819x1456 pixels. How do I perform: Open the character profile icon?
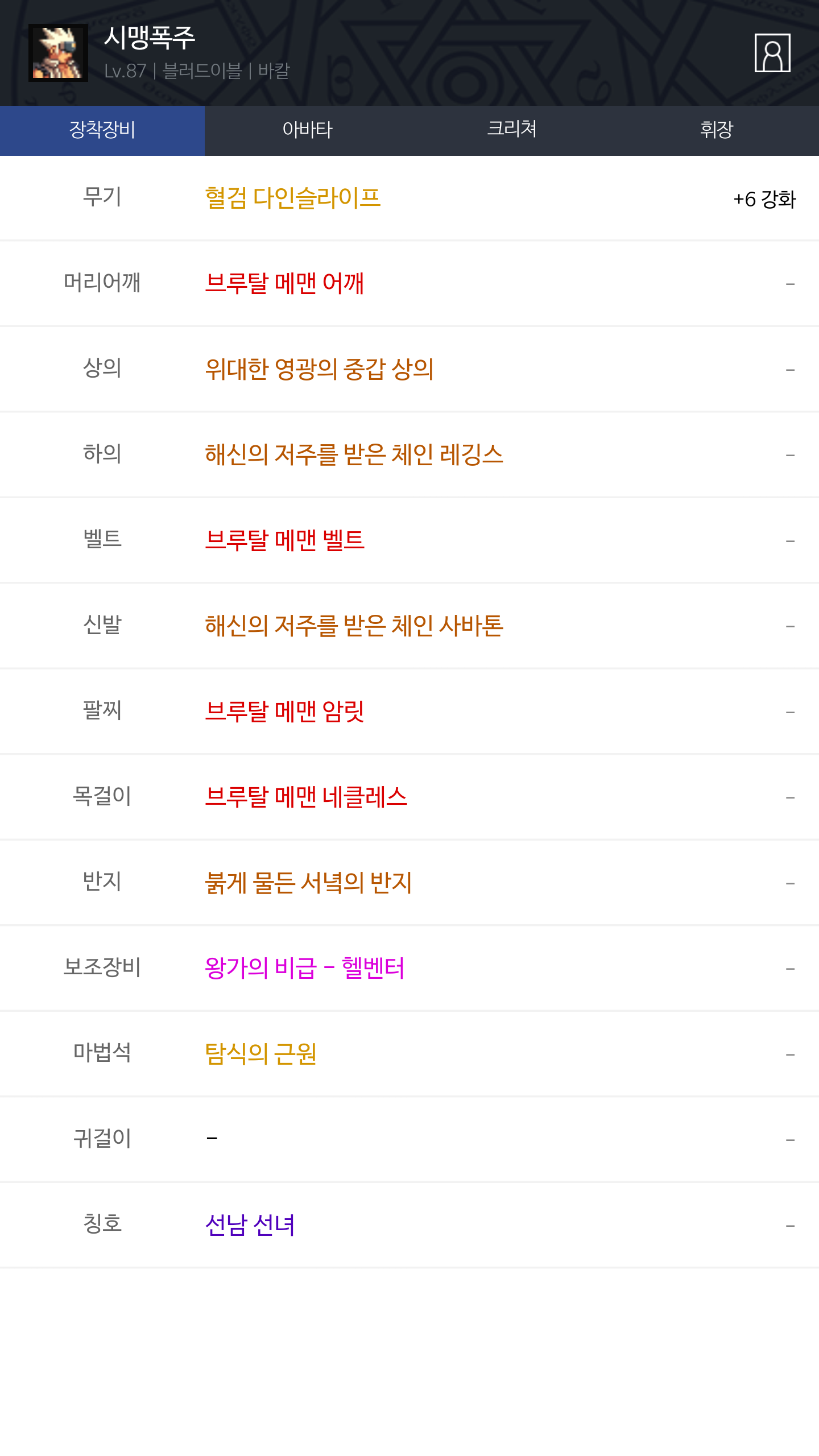pyautogui.click(x=772, y=53)
